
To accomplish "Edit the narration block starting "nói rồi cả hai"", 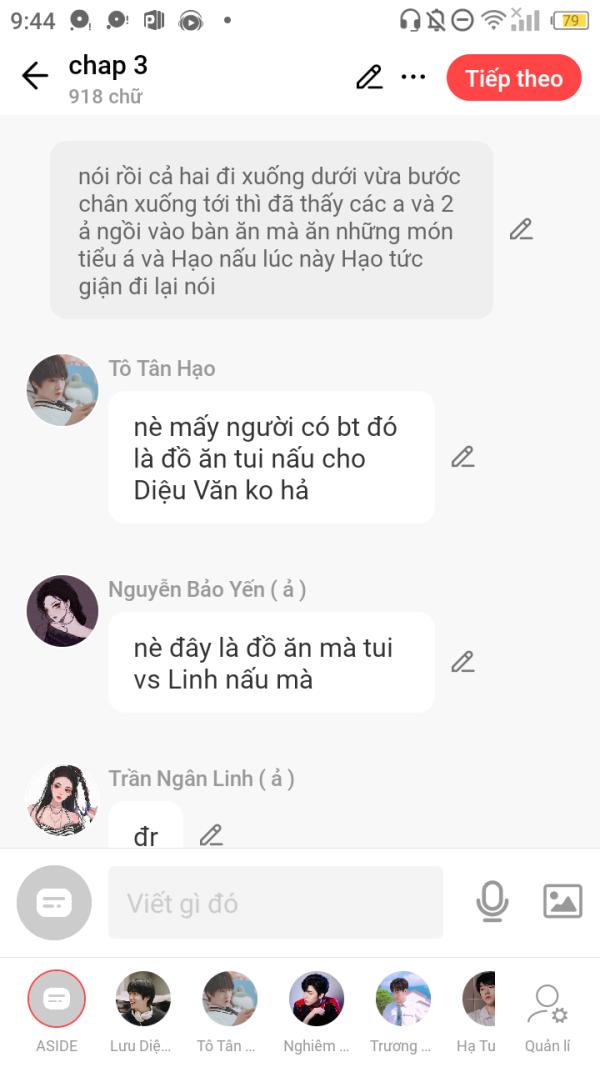I will click(x=521, y=229).
